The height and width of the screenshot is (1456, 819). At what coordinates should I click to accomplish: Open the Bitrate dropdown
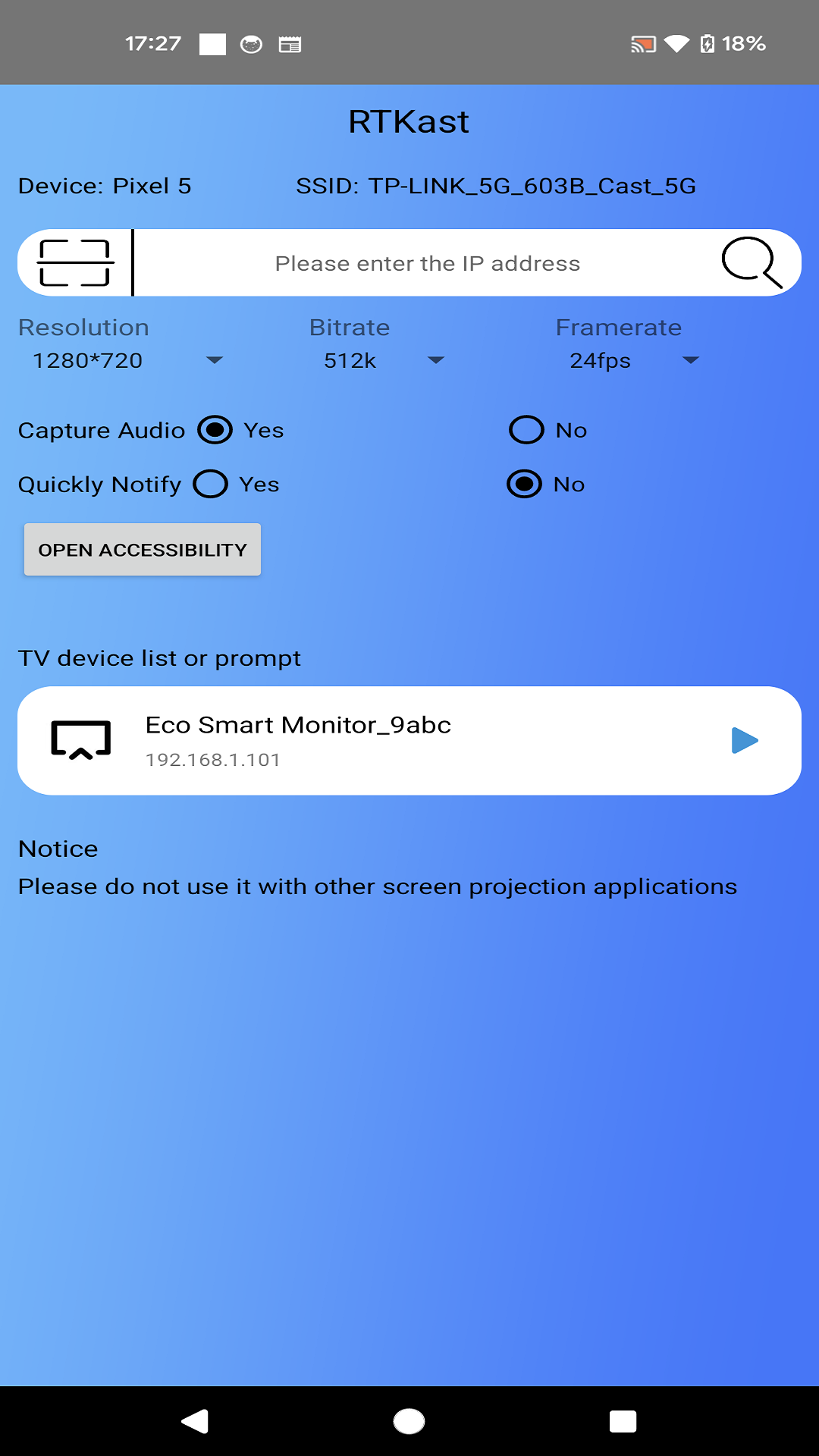(x=383, y=360)
